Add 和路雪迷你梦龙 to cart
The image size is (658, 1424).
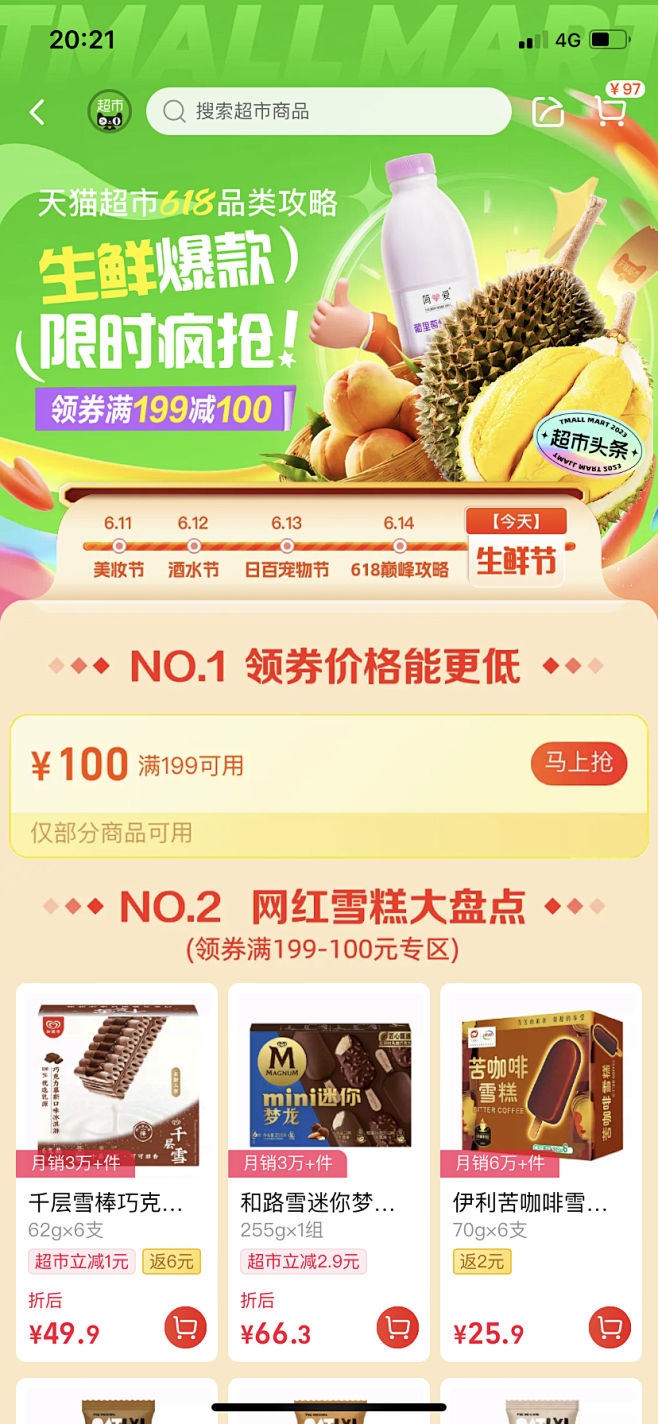pos(397,1328)
